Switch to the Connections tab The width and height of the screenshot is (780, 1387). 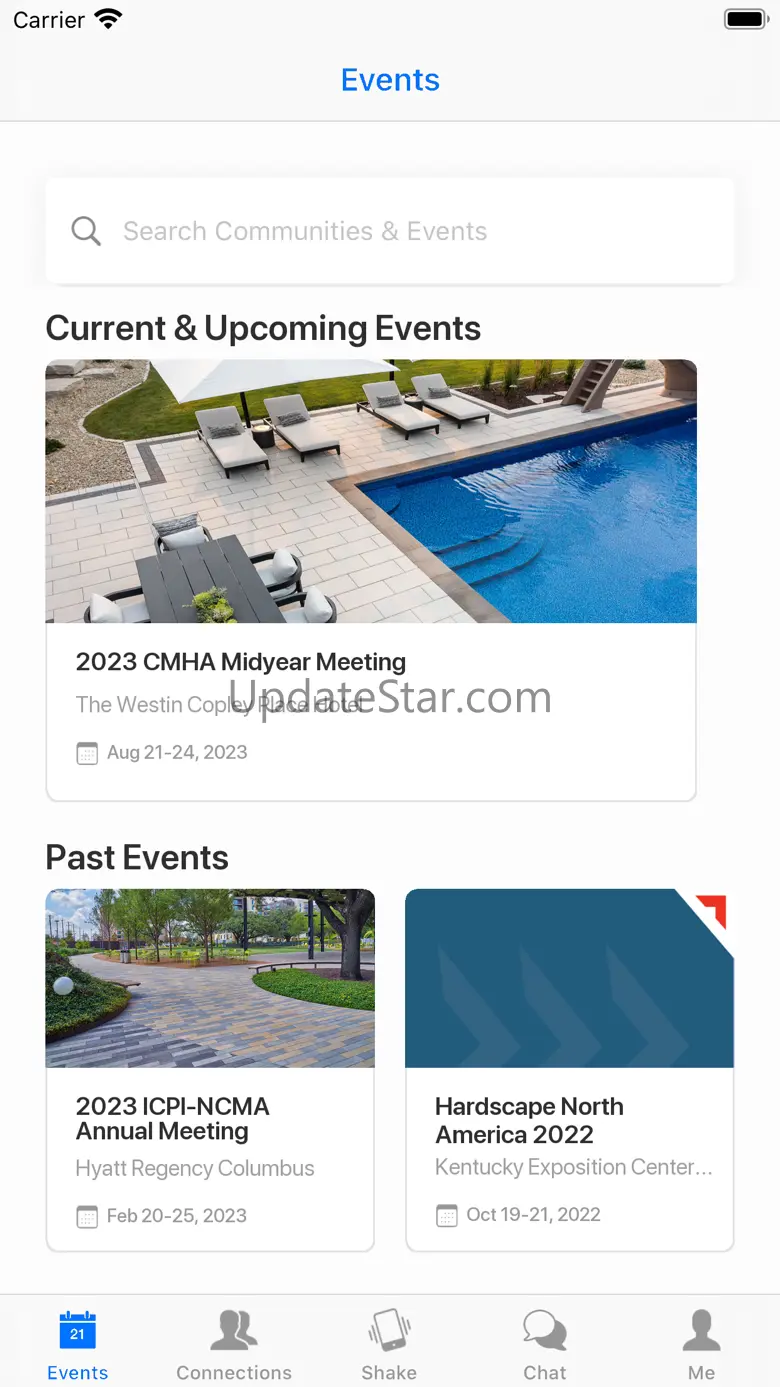pos(234,1346)
